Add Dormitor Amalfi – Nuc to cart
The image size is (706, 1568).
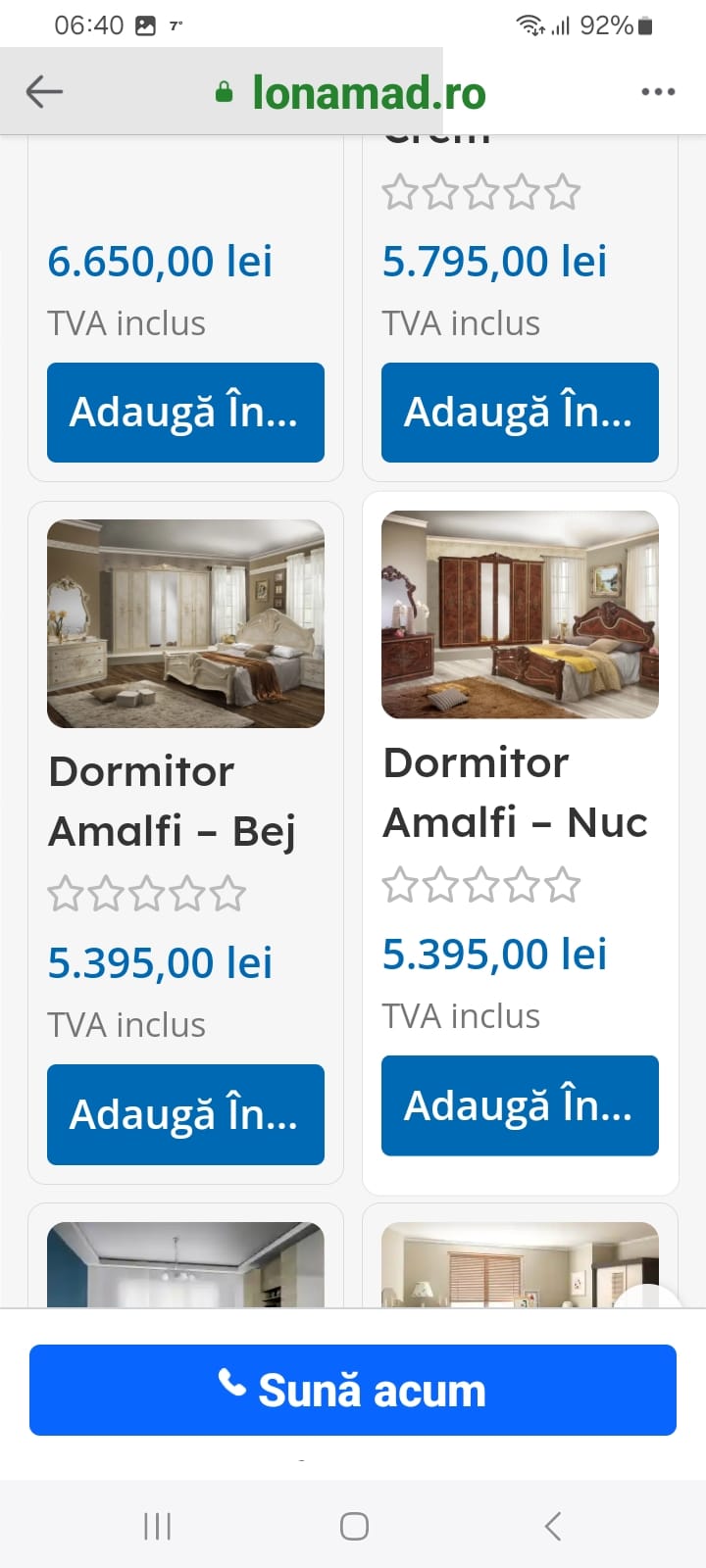[x=520, y=1105]
